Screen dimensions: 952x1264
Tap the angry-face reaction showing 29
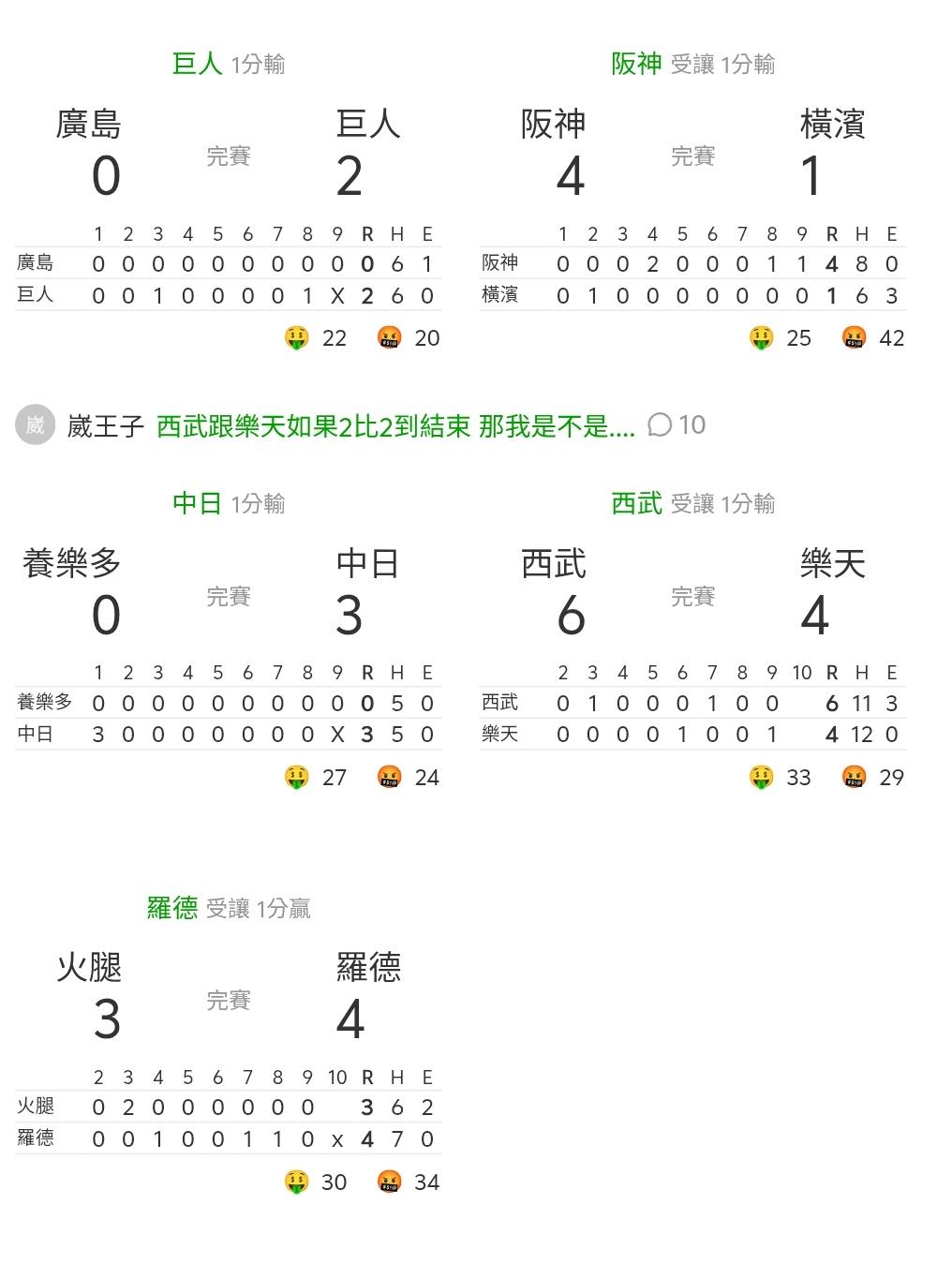pyautogui.click(x=873, y=778)
